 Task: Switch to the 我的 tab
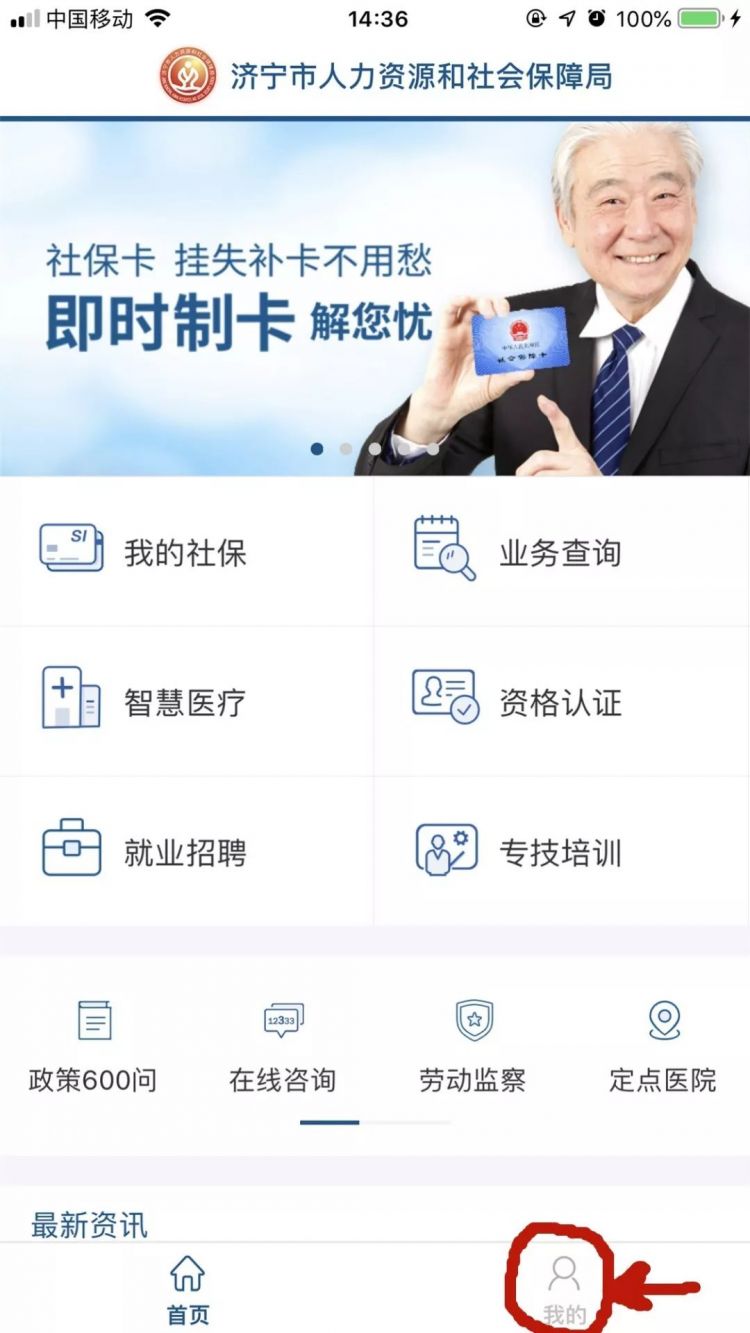pos(564,1290)
